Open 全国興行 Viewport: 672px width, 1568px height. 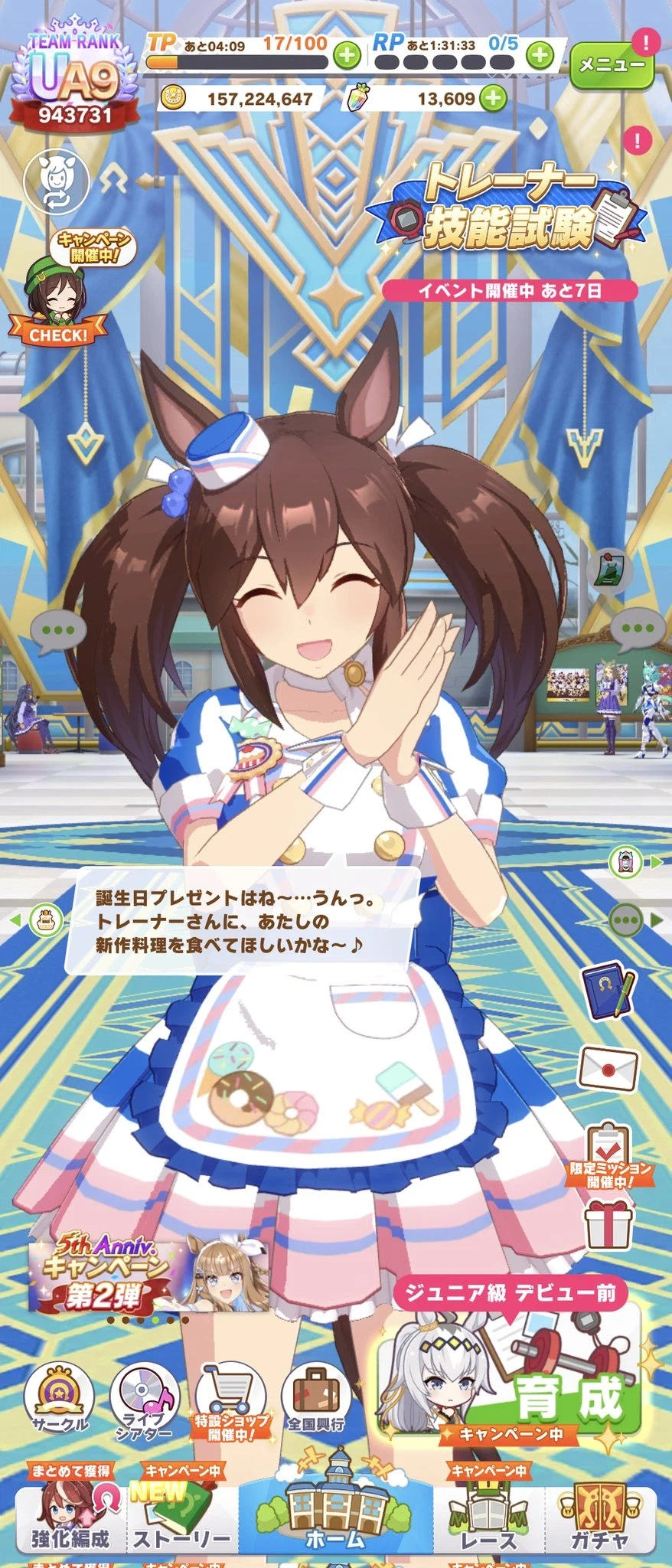(315, 1400)
